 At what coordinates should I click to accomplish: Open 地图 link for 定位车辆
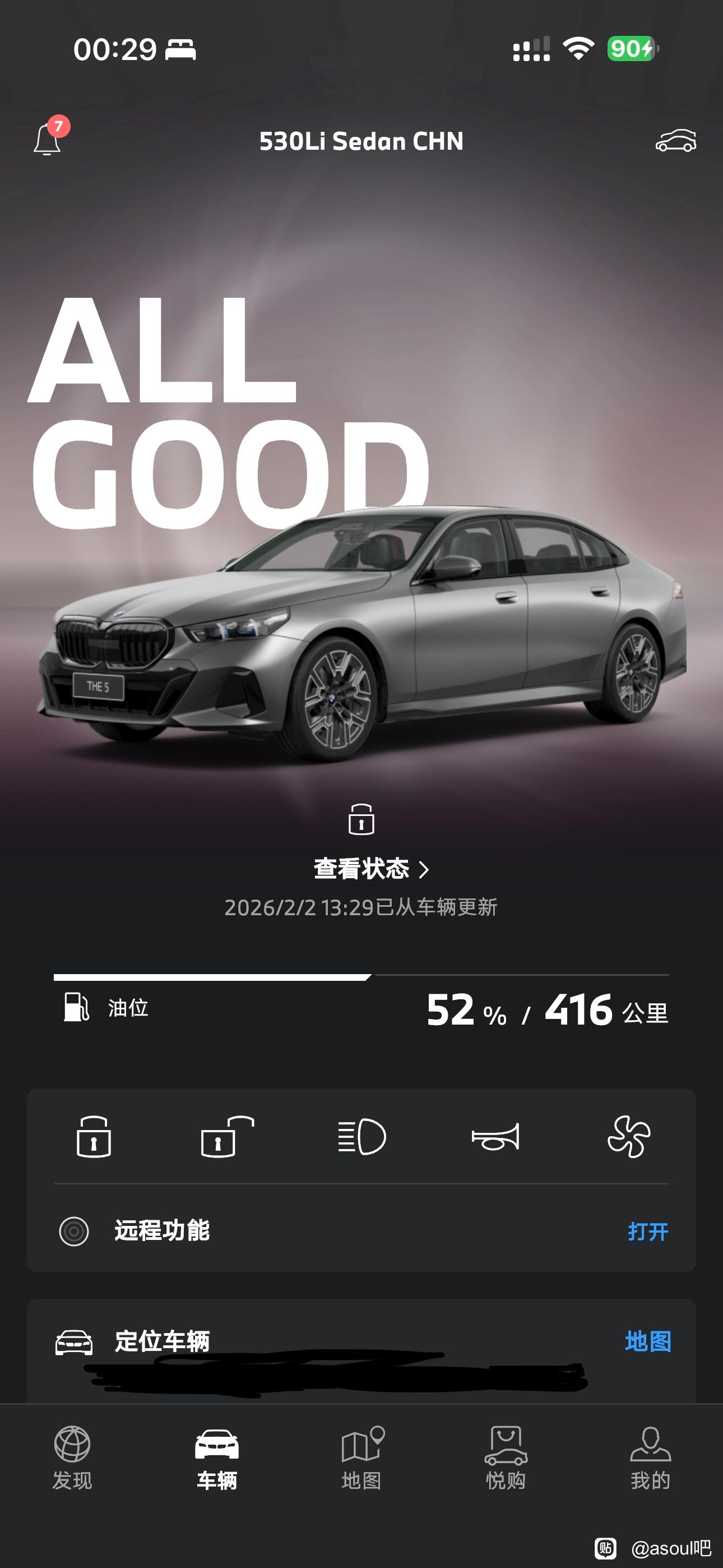coord(648,1341)
